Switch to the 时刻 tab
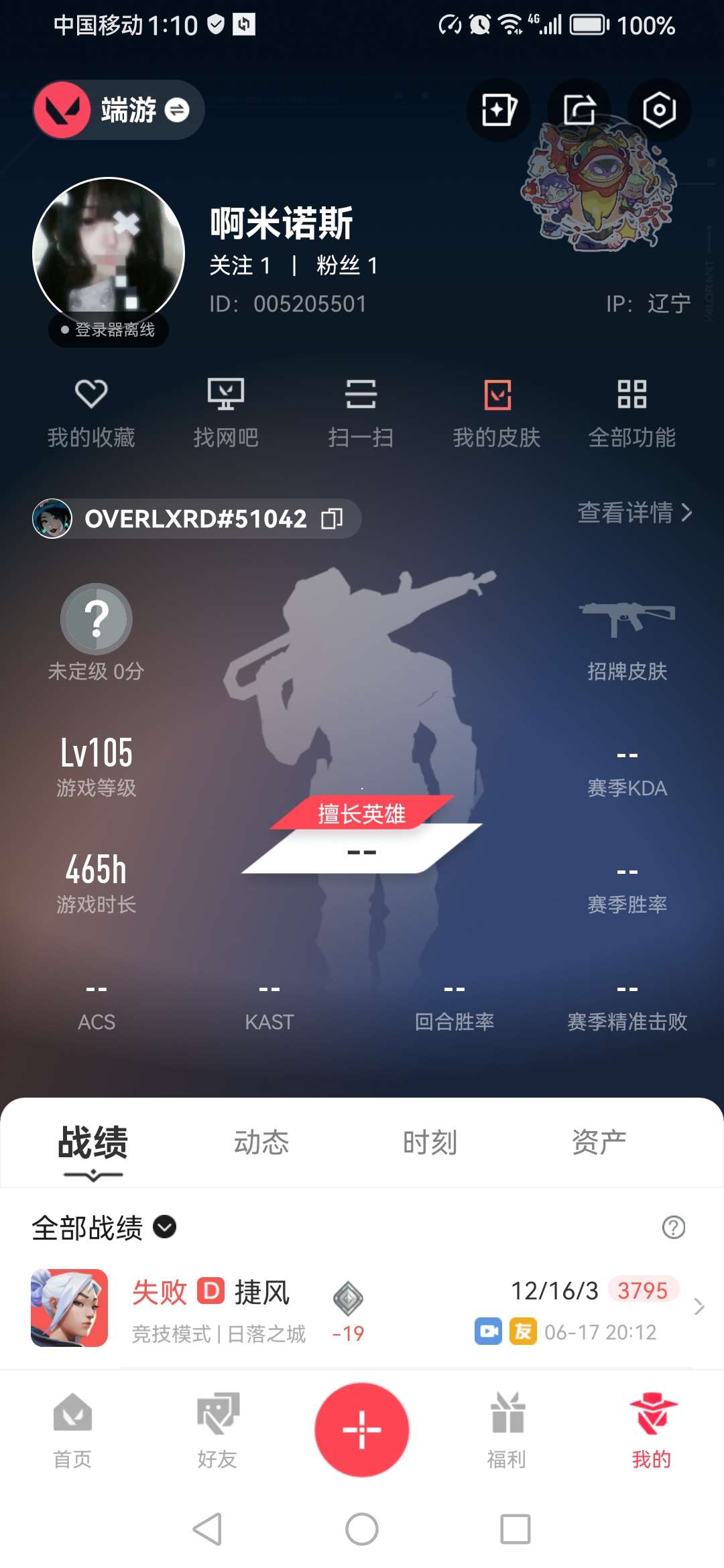 click(x=430, y=1142)
